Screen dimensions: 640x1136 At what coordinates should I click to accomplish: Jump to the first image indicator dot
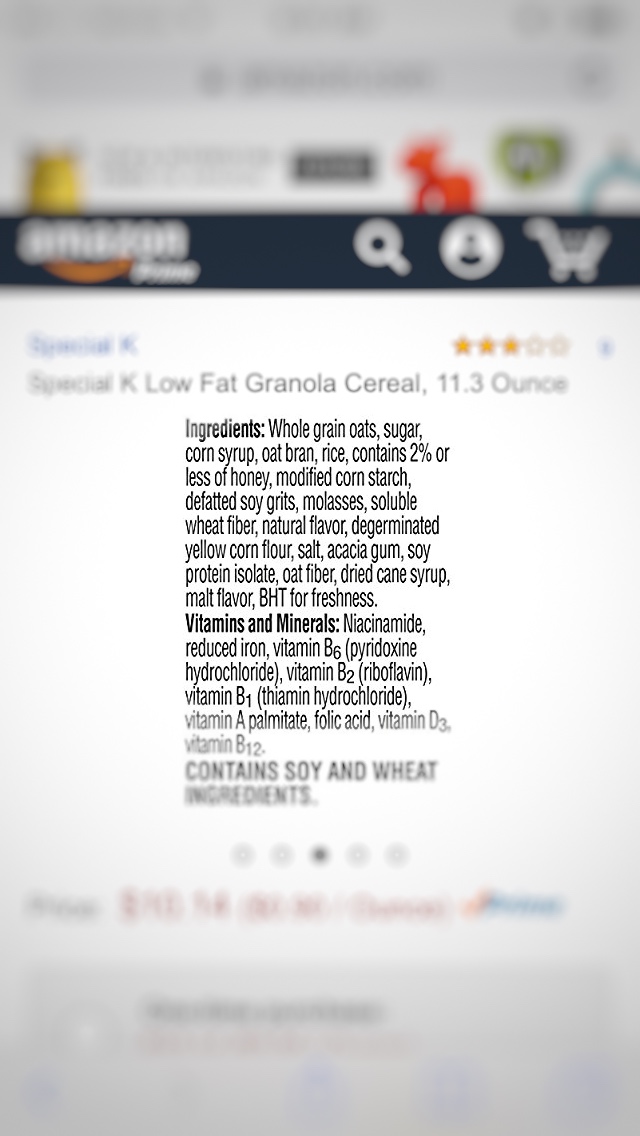243,855
